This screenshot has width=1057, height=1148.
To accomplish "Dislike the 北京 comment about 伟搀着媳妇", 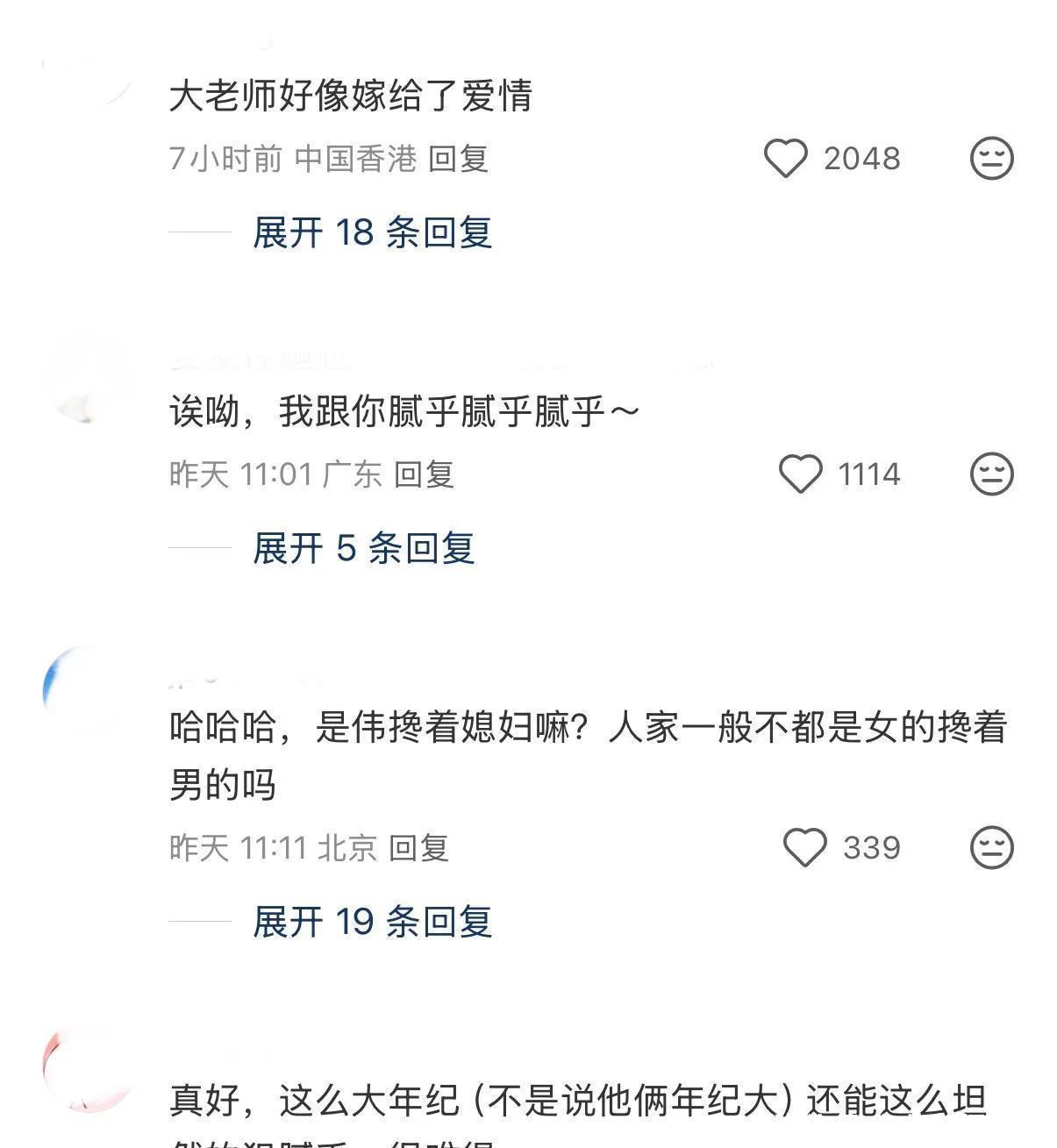I will click(991, 848).
